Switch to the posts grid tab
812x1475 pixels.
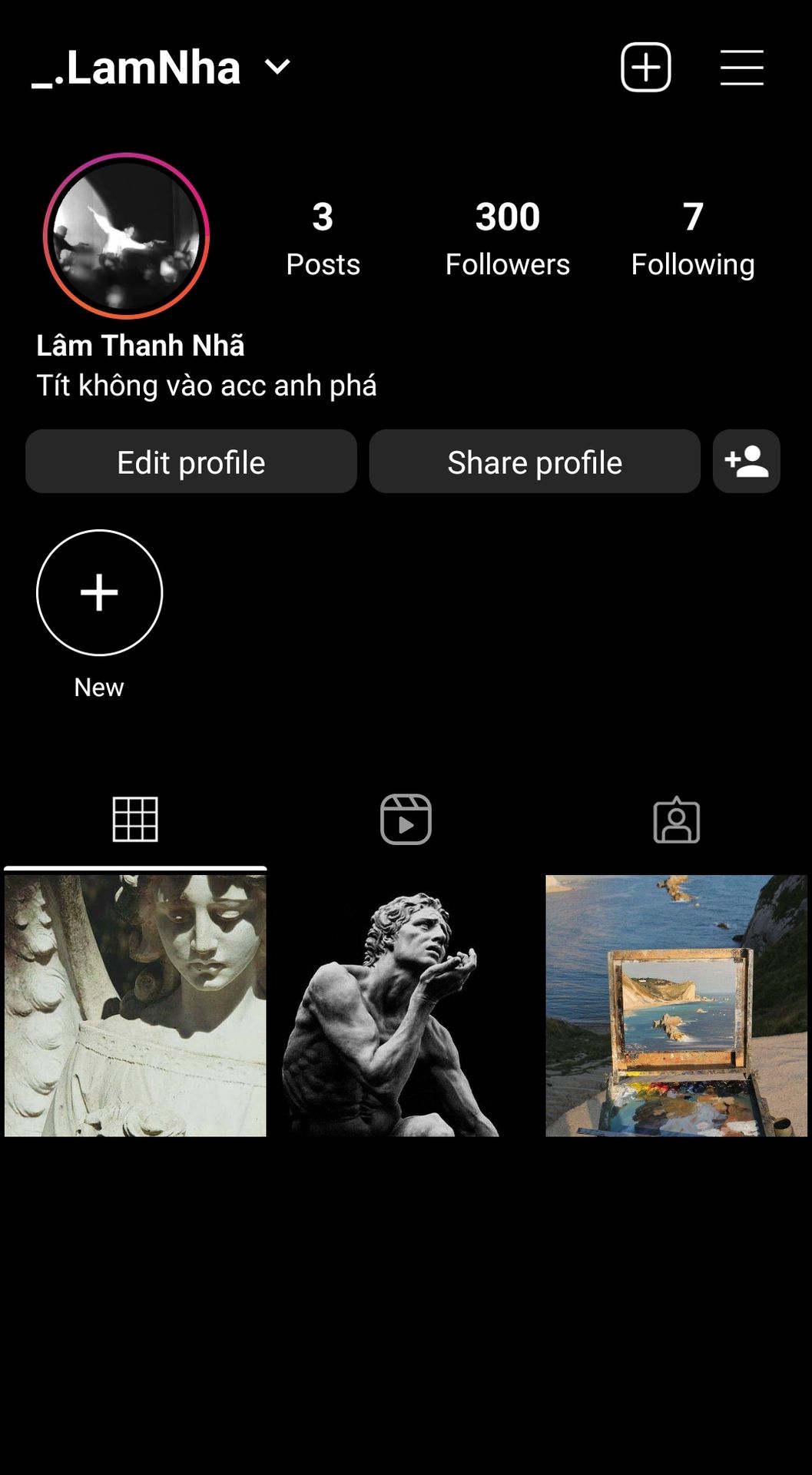135,820
